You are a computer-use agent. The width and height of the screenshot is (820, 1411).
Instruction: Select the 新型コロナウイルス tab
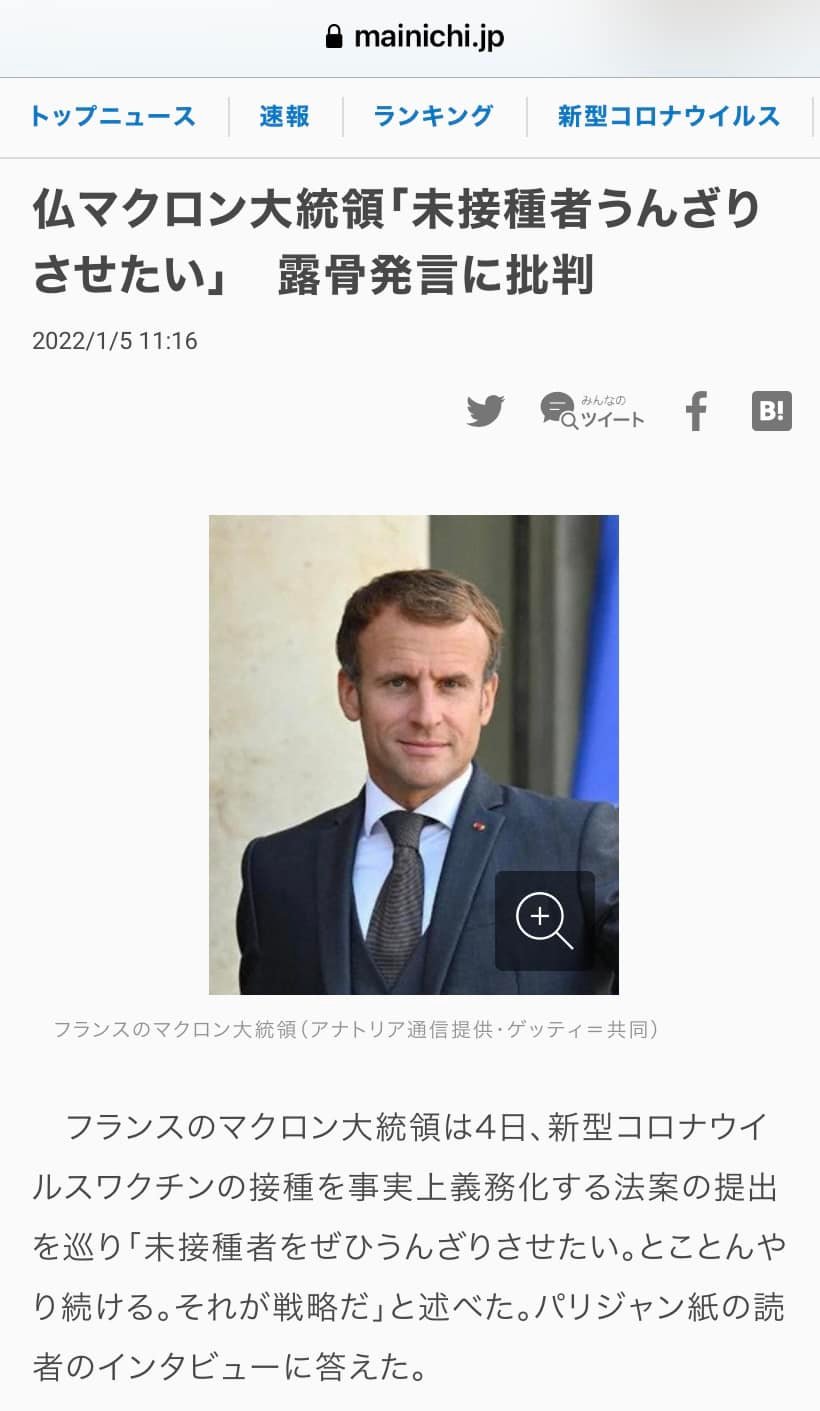pyautogui.click(x=668, y=116)
